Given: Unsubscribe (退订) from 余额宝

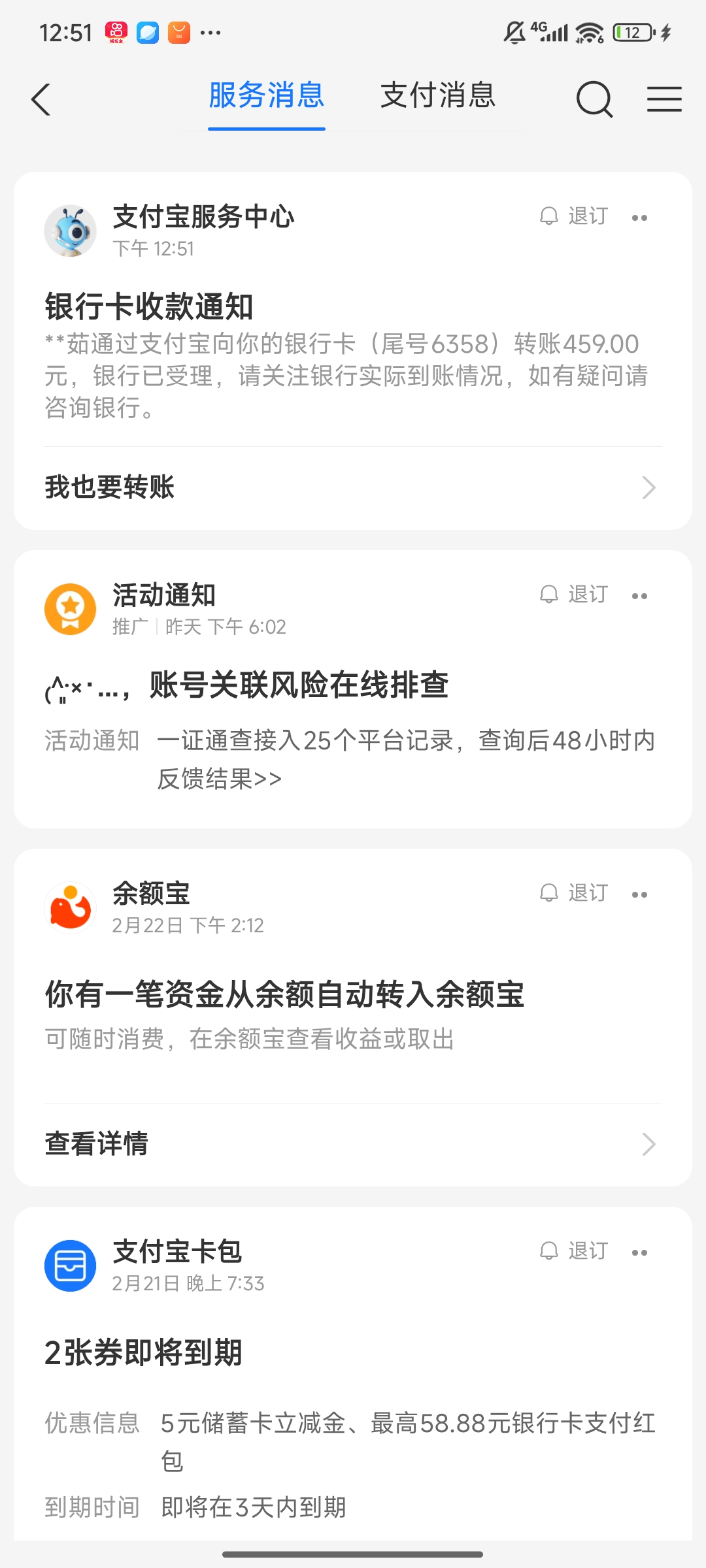Looking at the screenshot, I should click(x=575, y=893).
